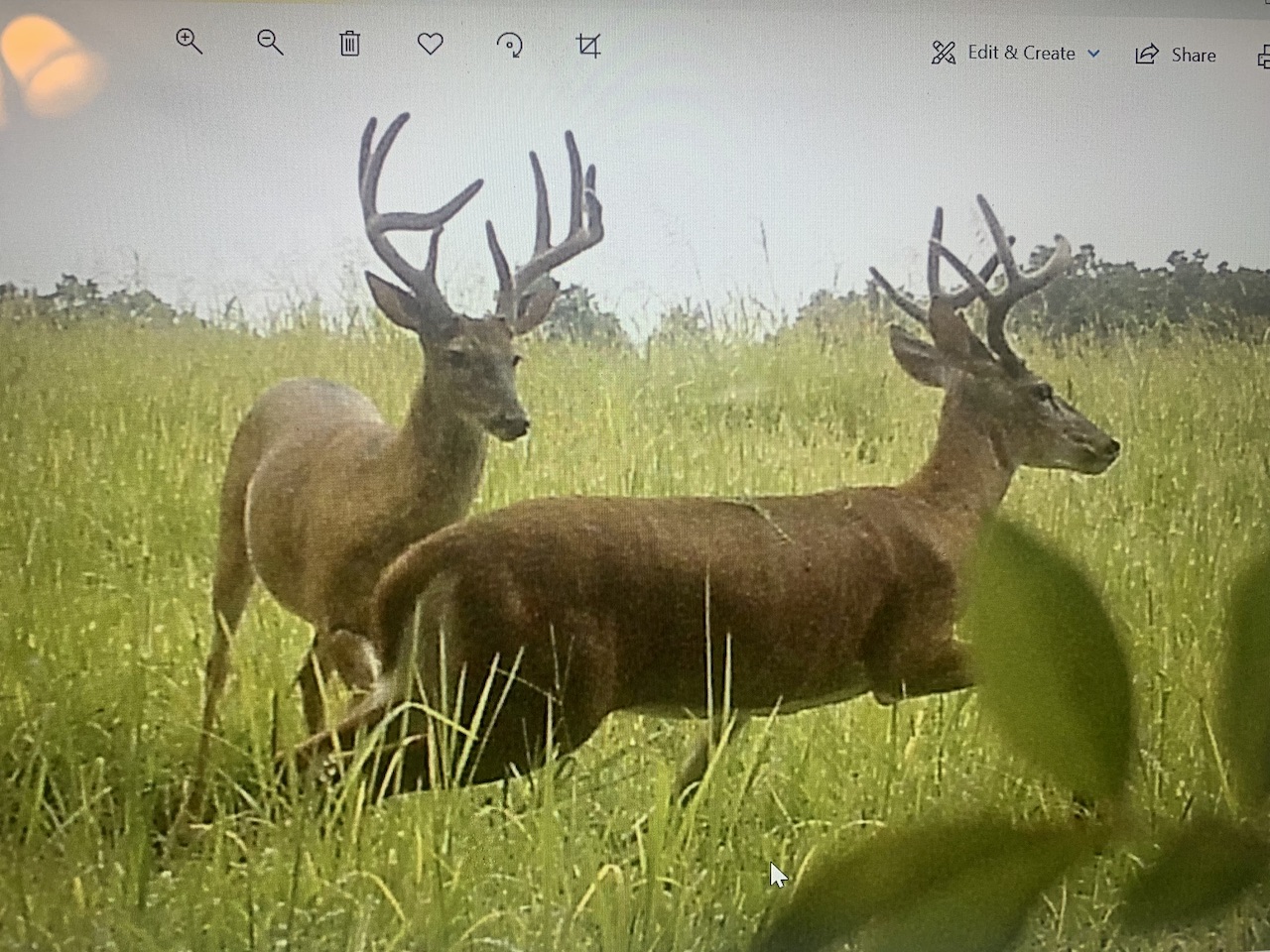Image resolution: width=1270 pixels, height=952 pixels.
Task: Share this photo
Action: tap(1176, 55)
